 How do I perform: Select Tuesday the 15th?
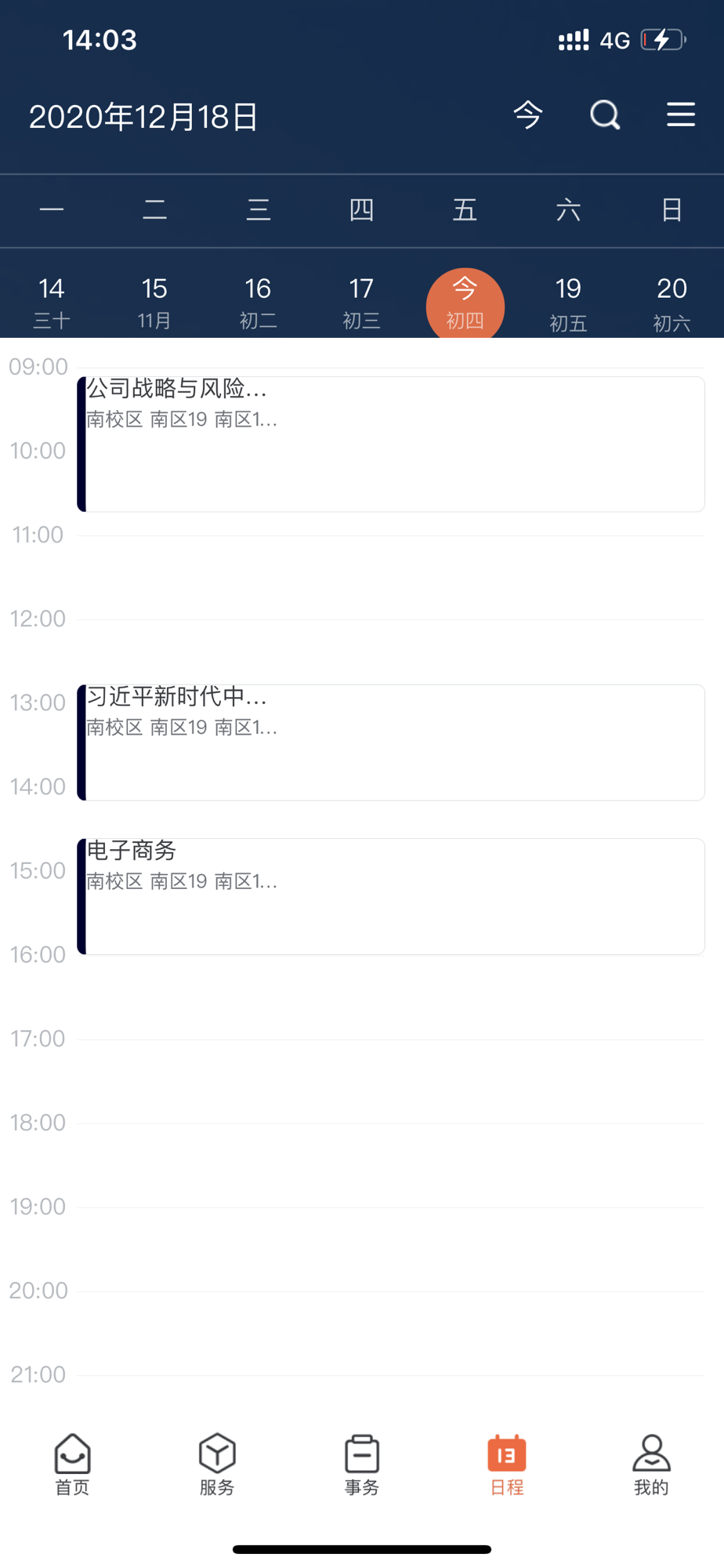[x=154, y=303]
